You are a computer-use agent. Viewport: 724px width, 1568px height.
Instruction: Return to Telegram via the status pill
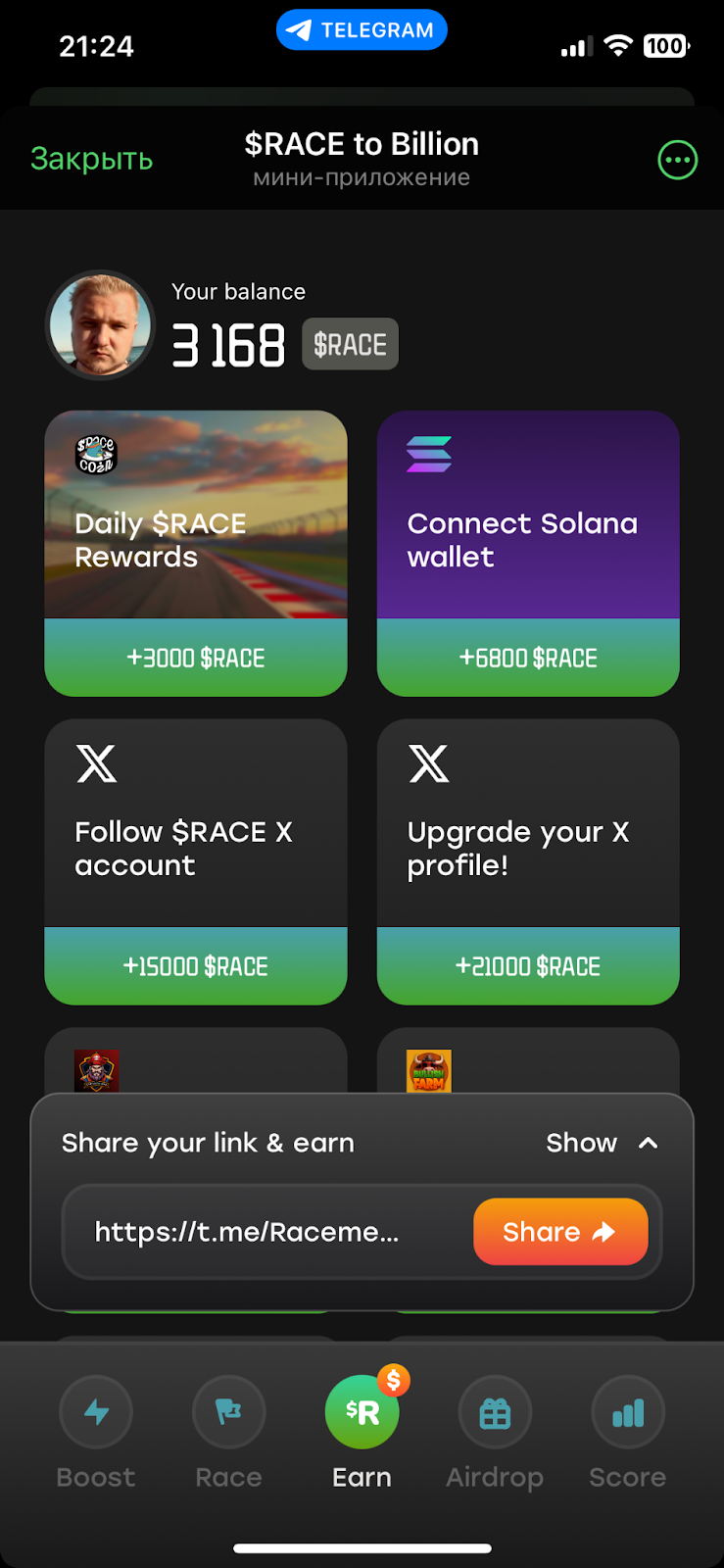tap(362, 30)
